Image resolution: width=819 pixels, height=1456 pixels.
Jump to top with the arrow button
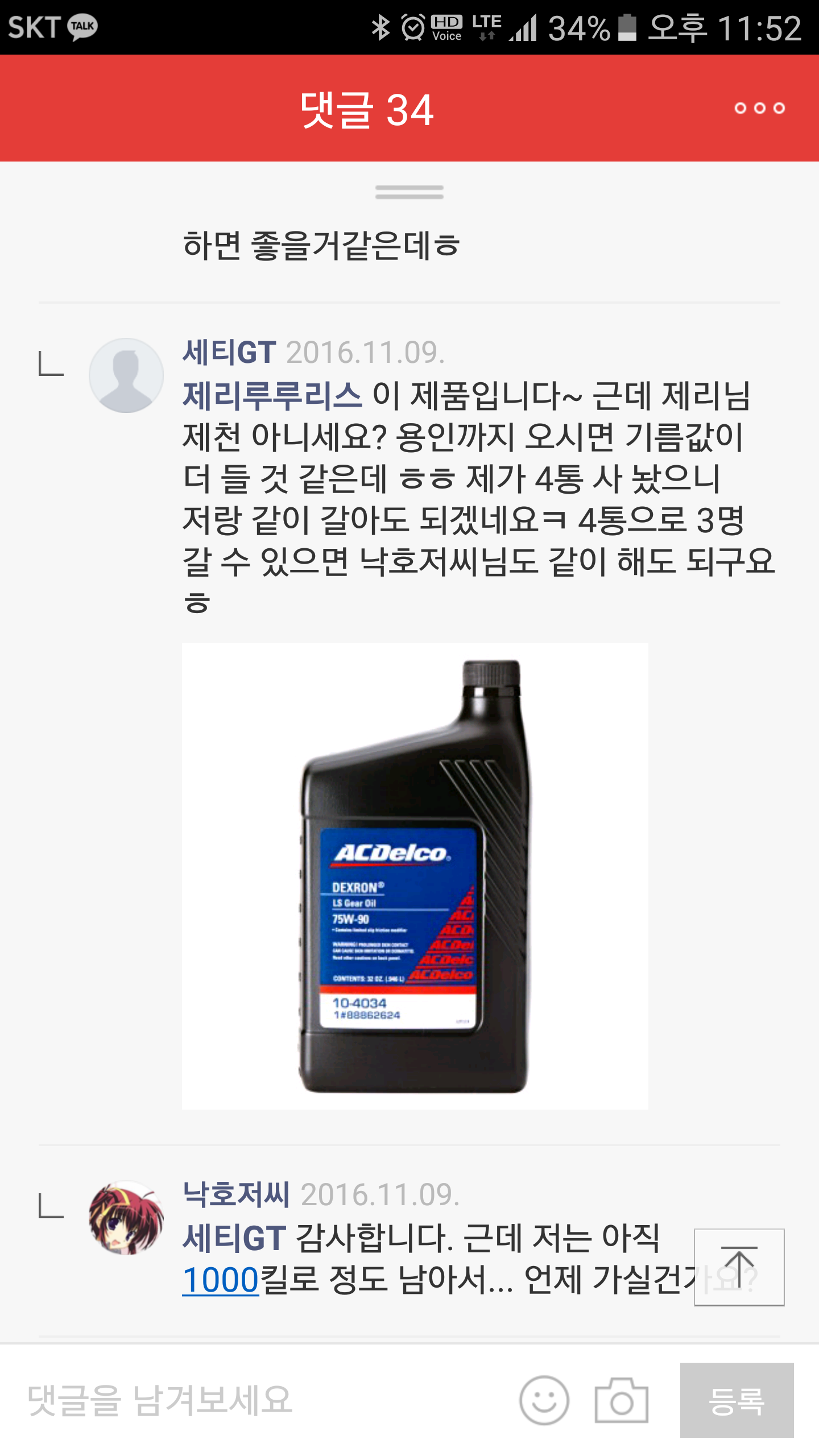[739, 1267]
